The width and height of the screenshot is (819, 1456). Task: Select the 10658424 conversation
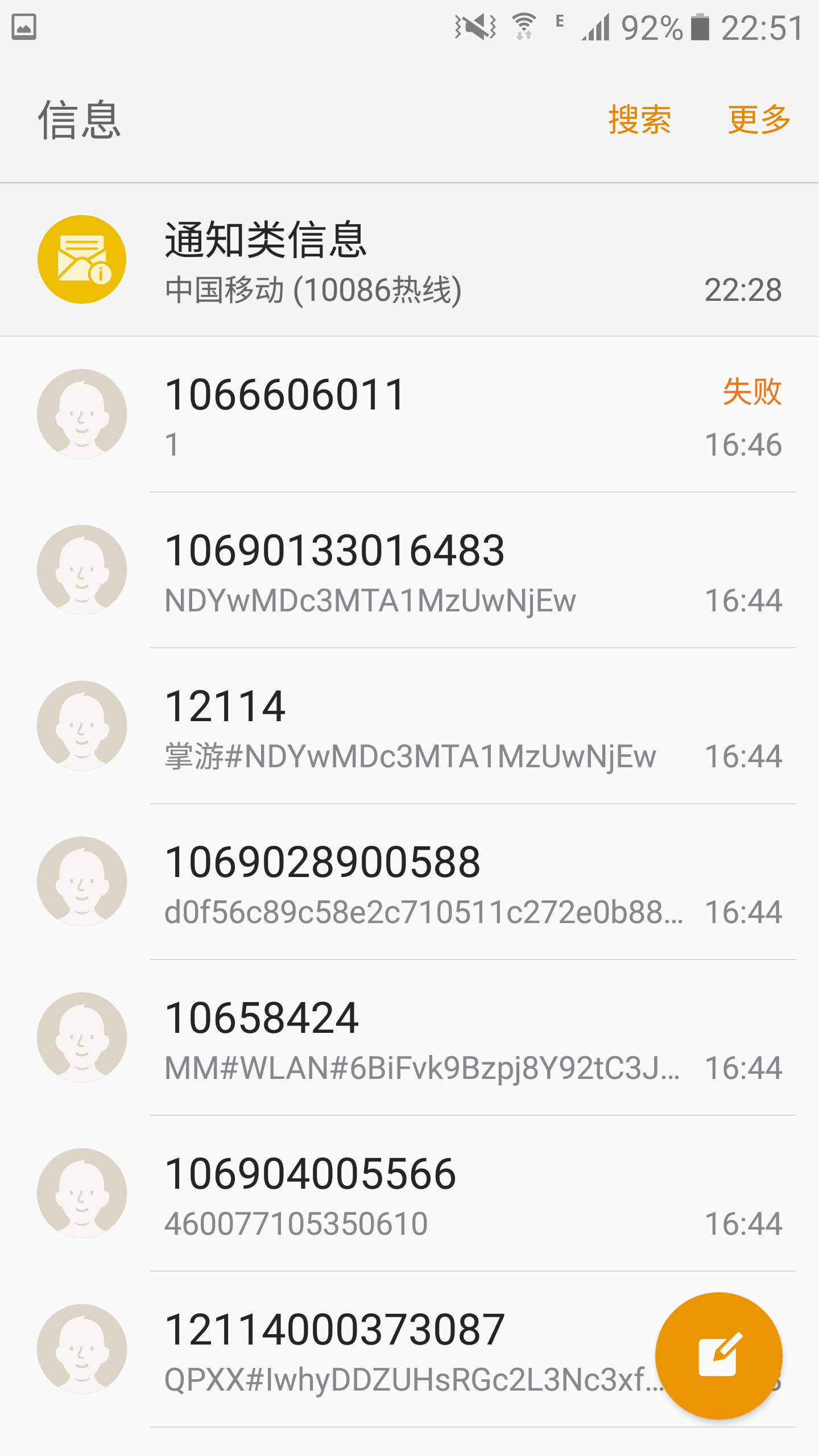point(409,1038)
